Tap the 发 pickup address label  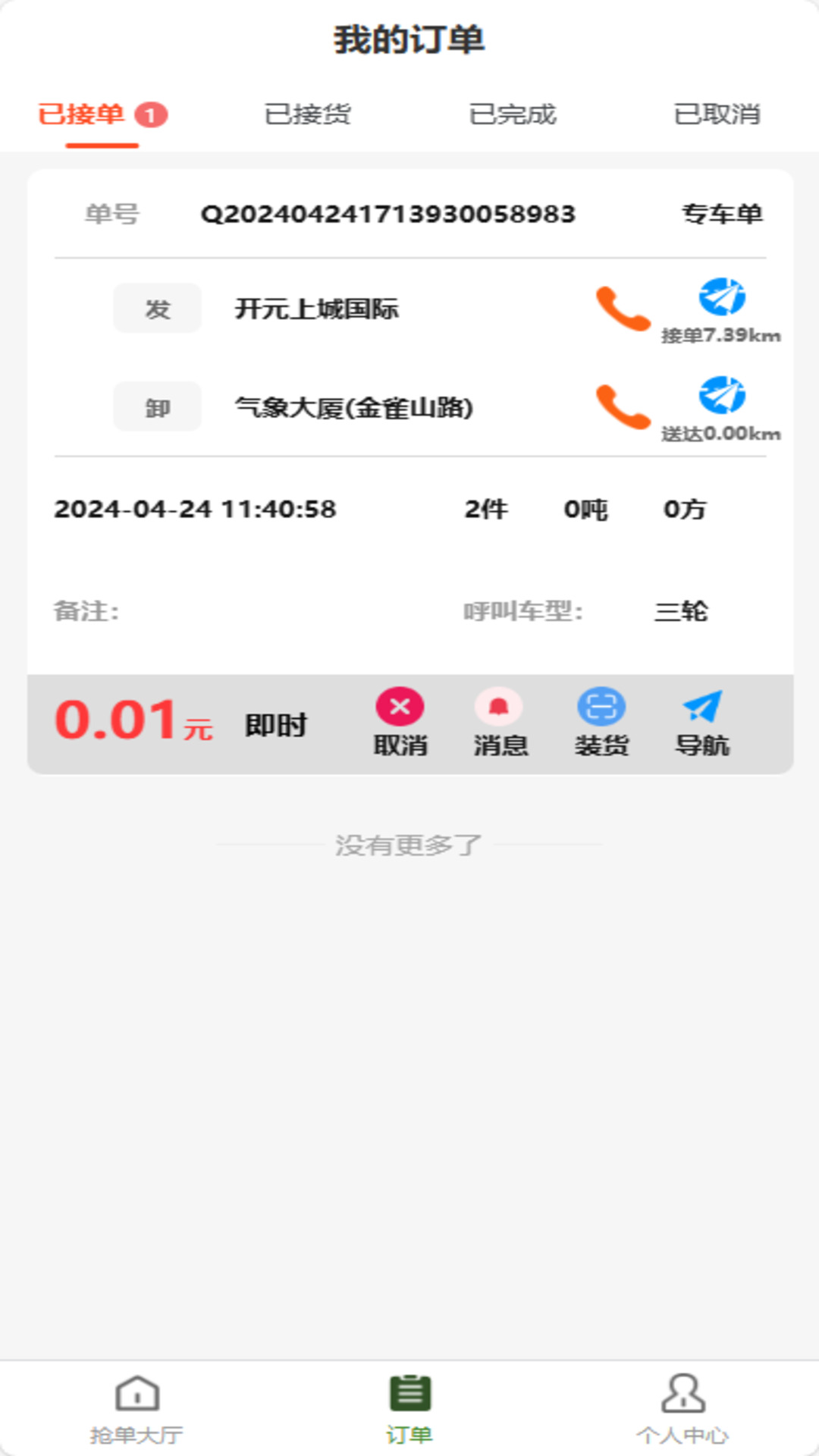coord(157,308)
